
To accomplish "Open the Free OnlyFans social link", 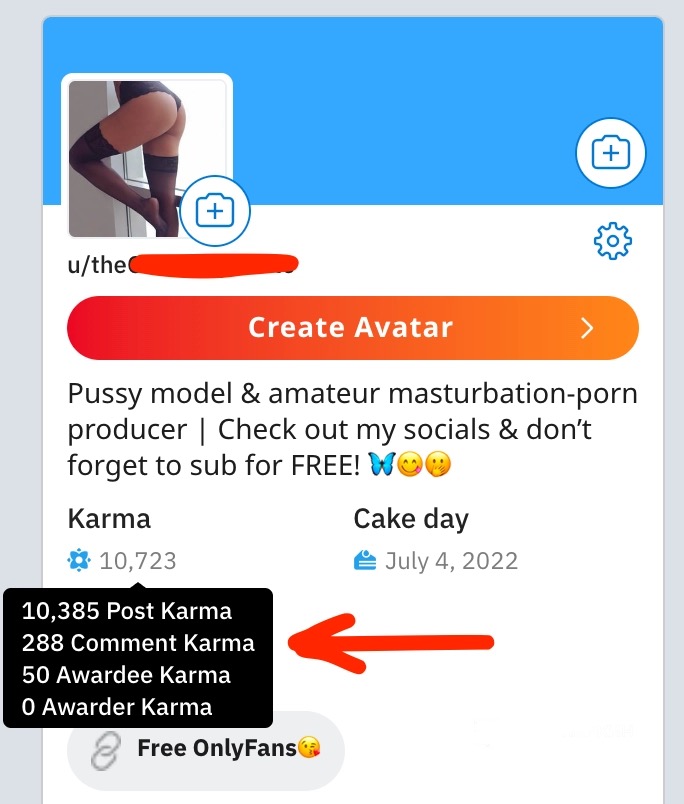I will 206,748.
